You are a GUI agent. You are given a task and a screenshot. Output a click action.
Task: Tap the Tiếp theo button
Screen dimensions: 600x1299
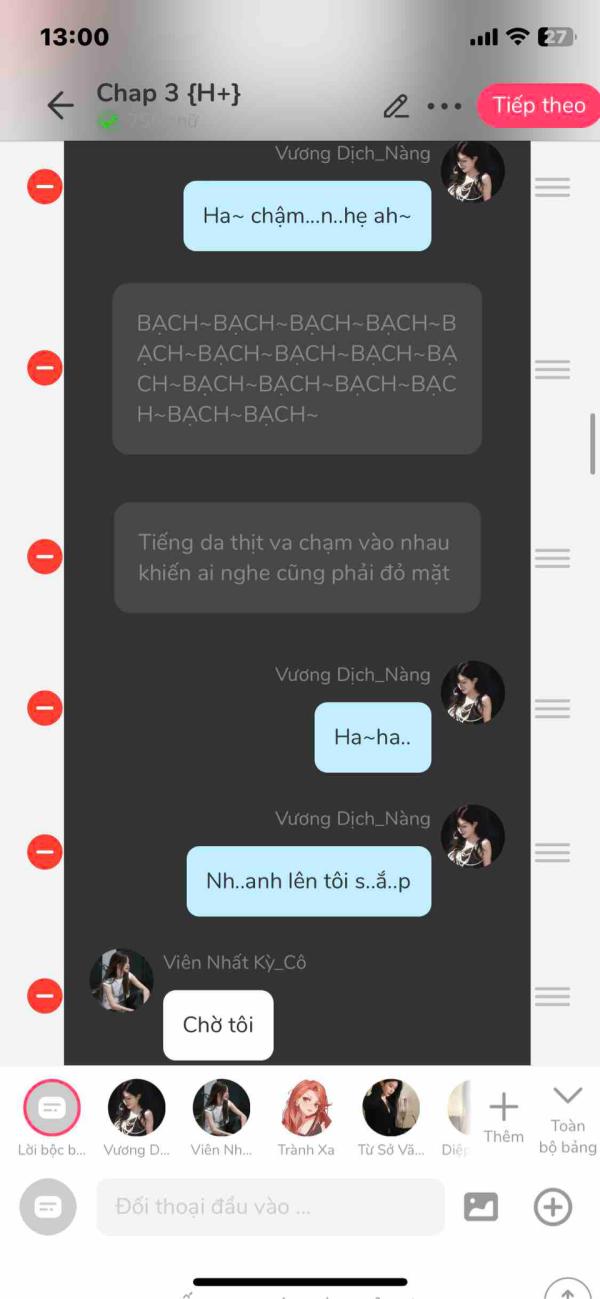tap(539, 106)
